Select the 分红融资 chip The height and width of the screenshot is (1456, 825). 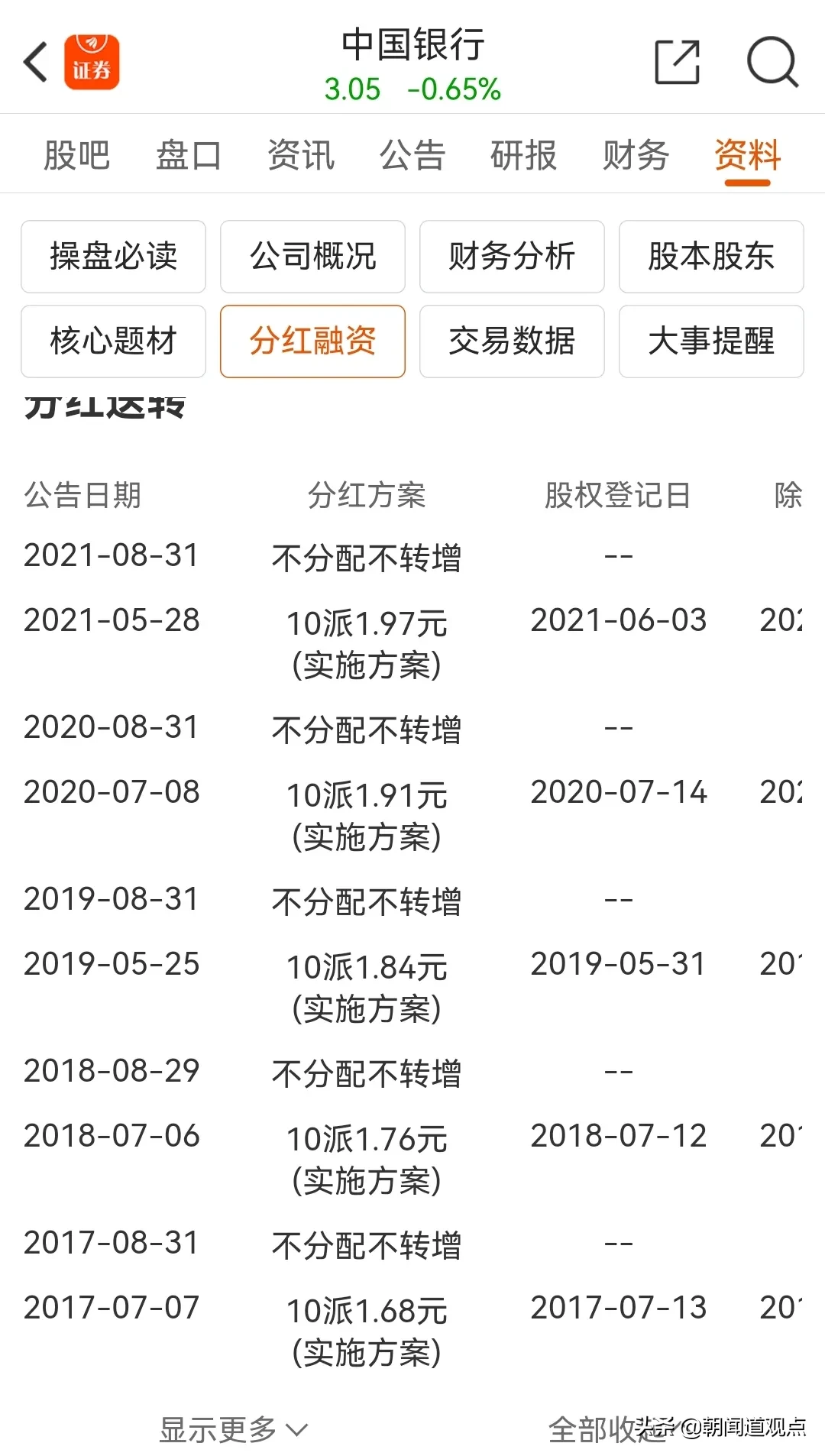pos(312,341)
